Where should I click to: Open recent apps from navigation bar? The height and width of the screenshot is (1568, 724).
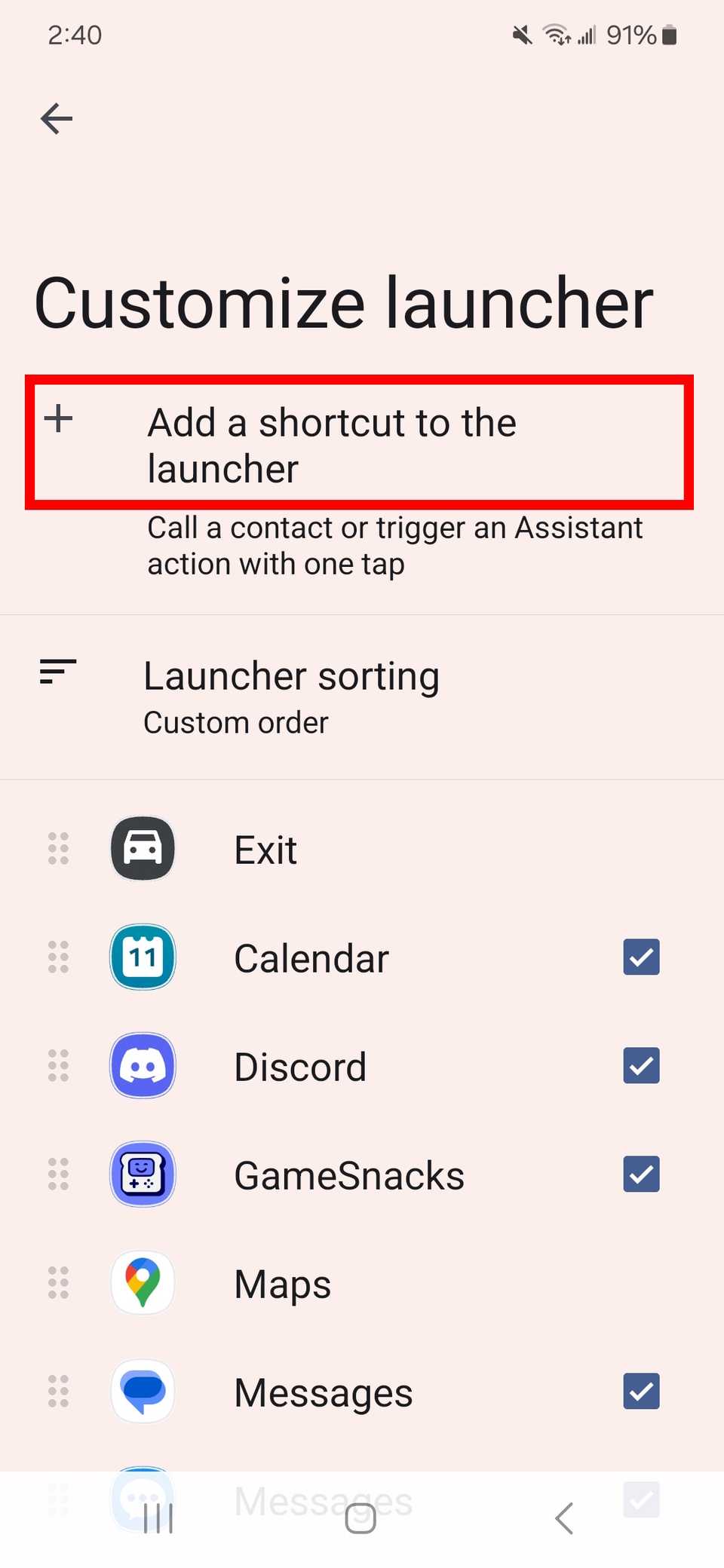(158, 1518)
